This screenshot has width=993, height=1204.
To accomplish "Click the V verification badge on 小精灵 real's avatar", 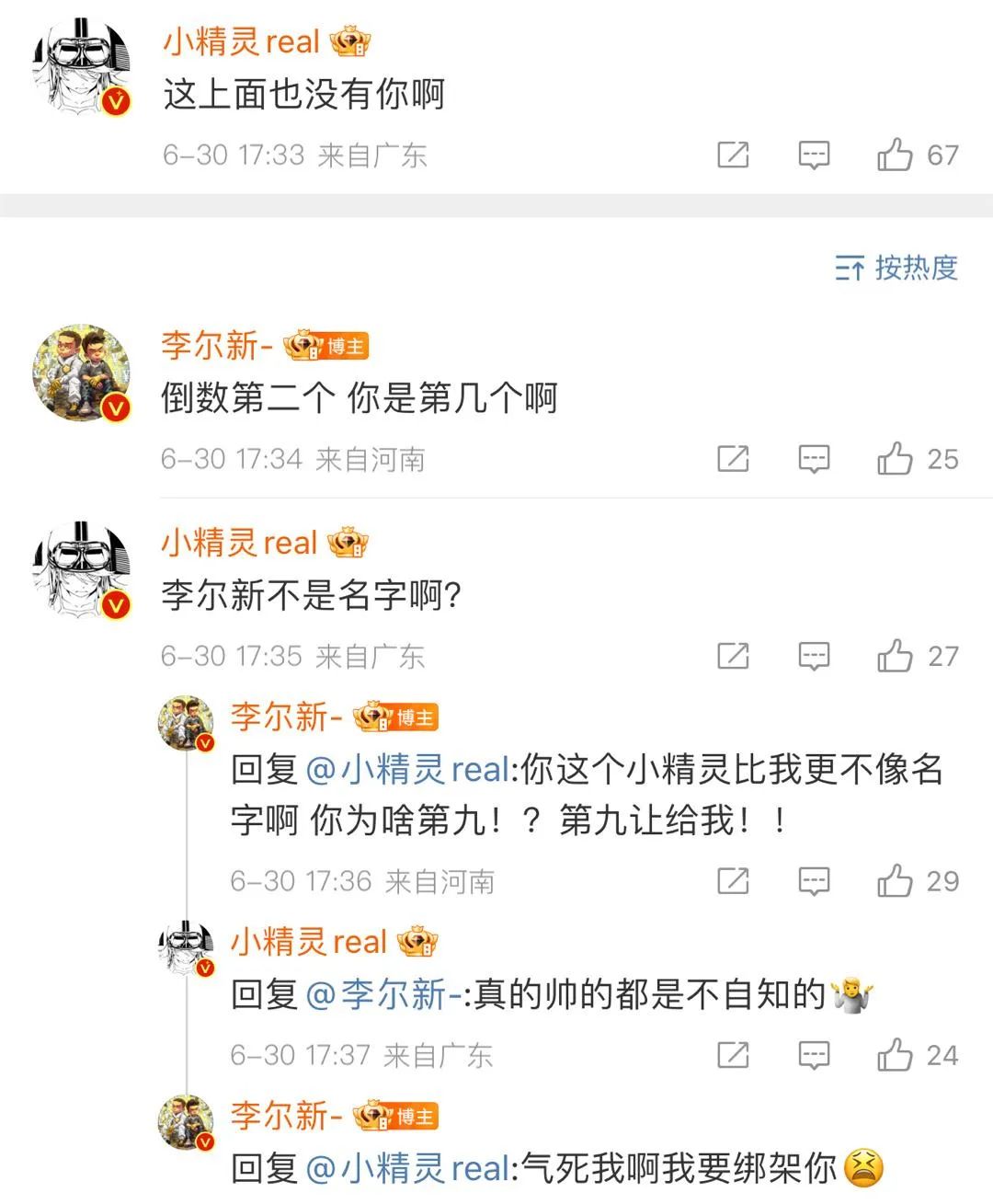I will click(117, 101).
